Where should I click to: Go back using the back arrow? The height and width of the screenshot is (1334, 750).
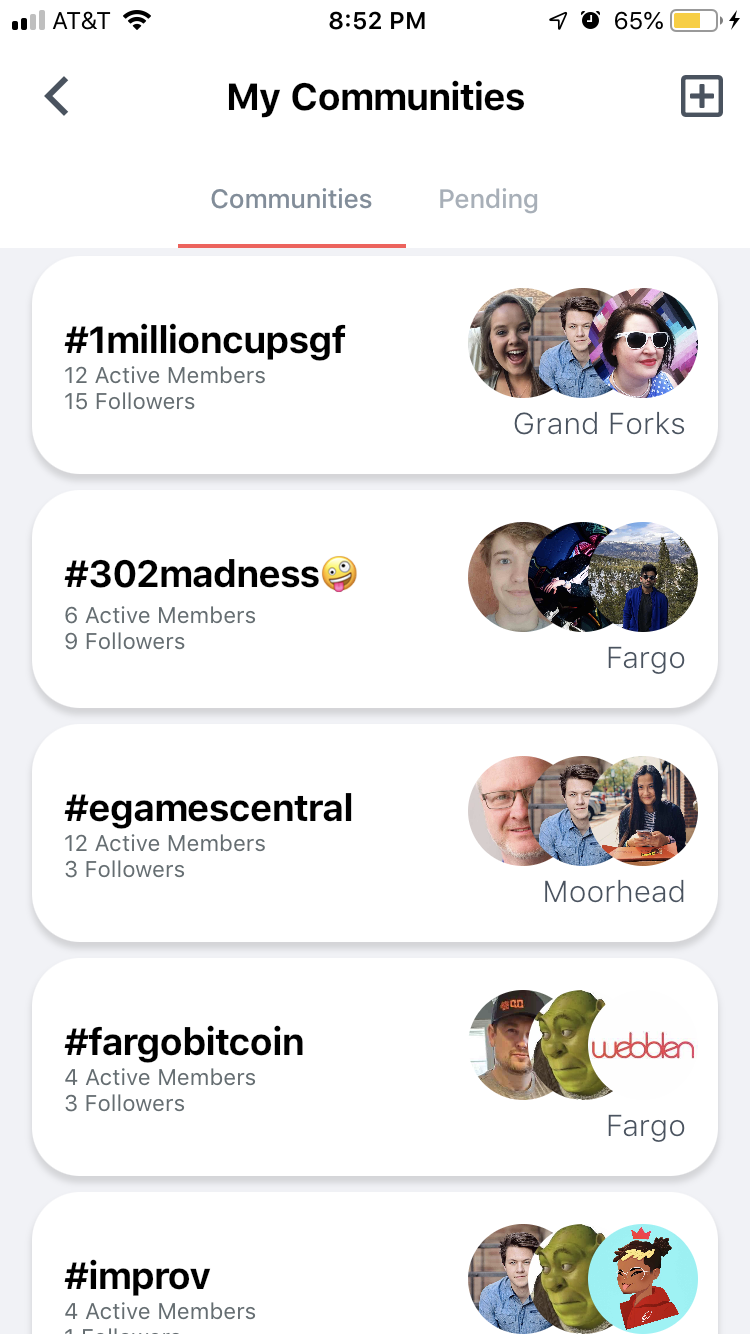click(x=57, y=97)
